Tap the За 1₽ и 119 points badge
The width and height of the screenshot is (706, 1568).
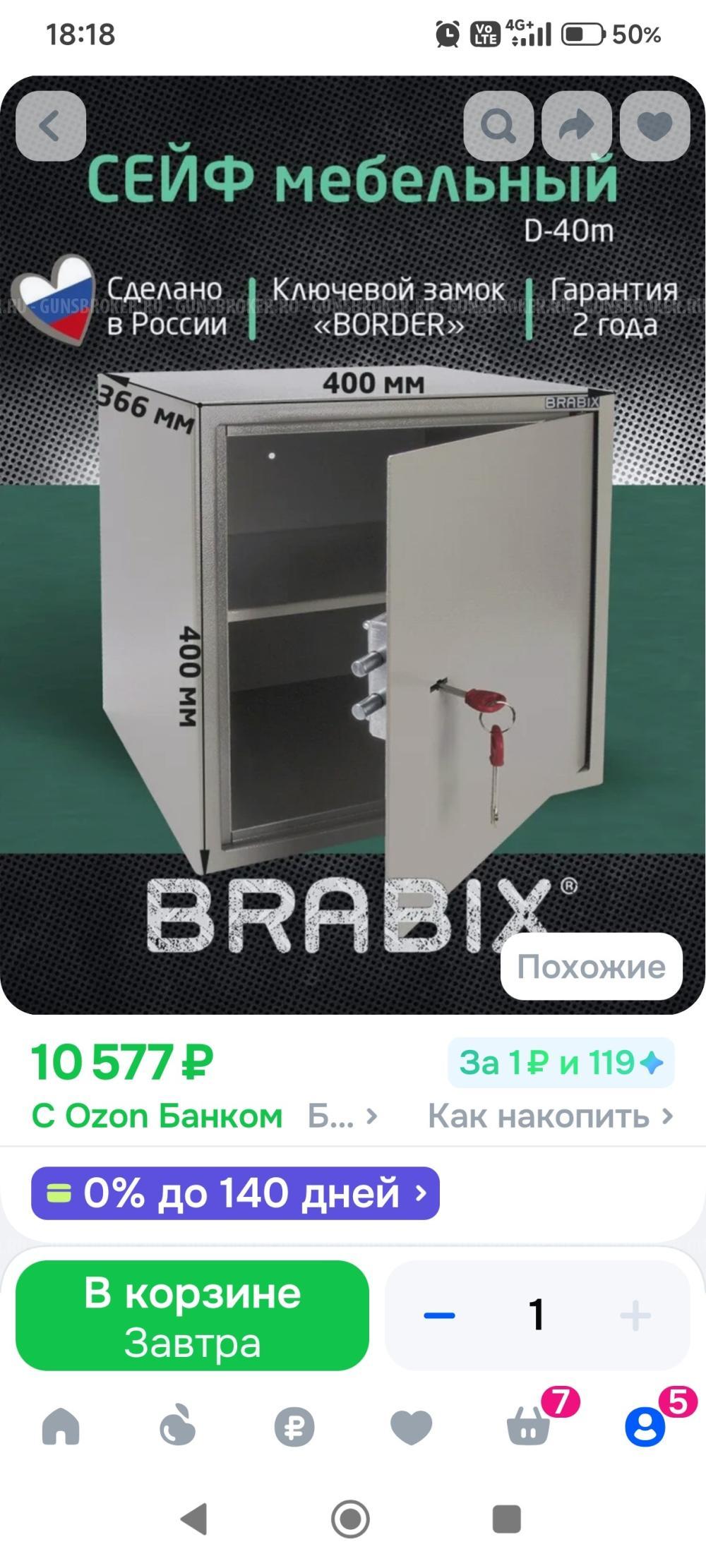pos(561,1063)
